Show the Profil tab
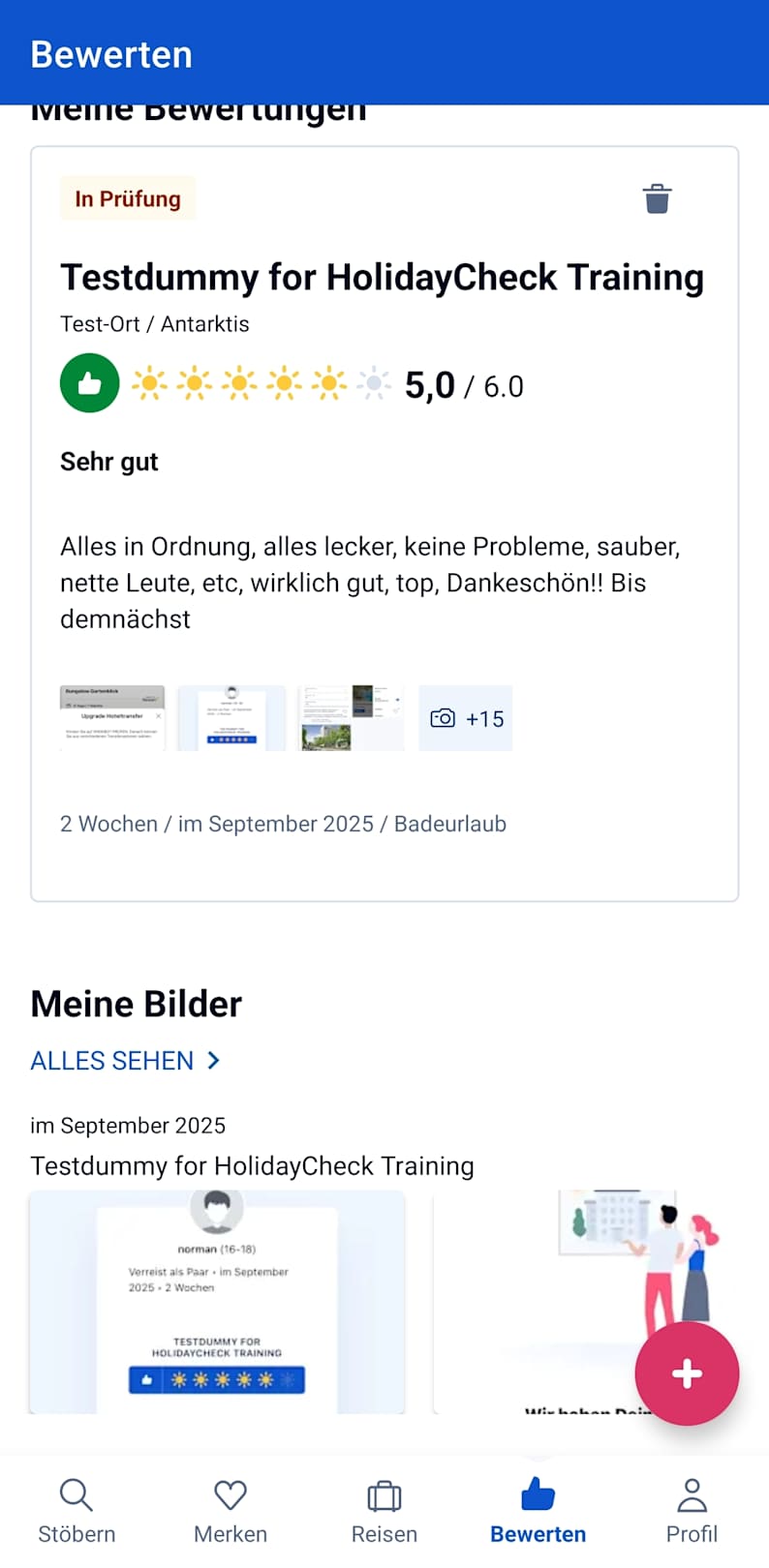 point(692,1510)
